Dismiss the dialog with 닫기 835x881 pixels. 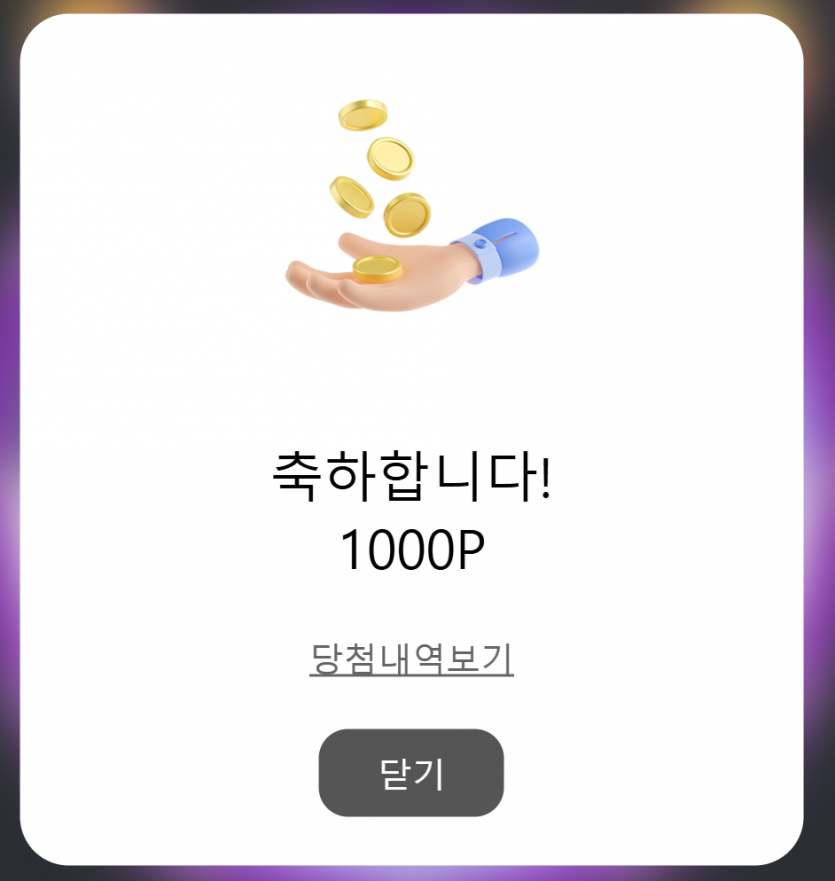click(411, 773)
